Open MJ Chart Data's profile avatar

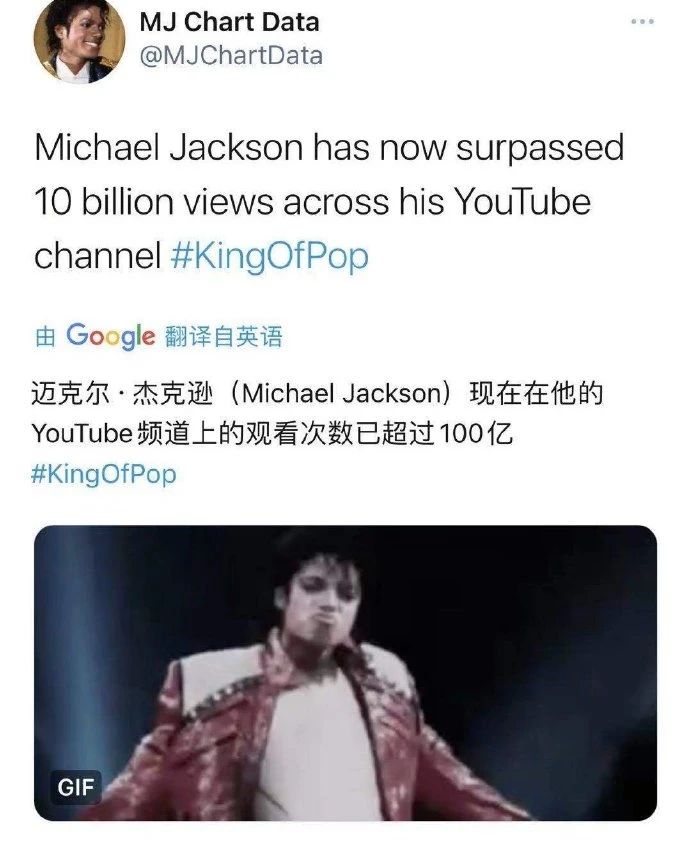coord(76,42)
